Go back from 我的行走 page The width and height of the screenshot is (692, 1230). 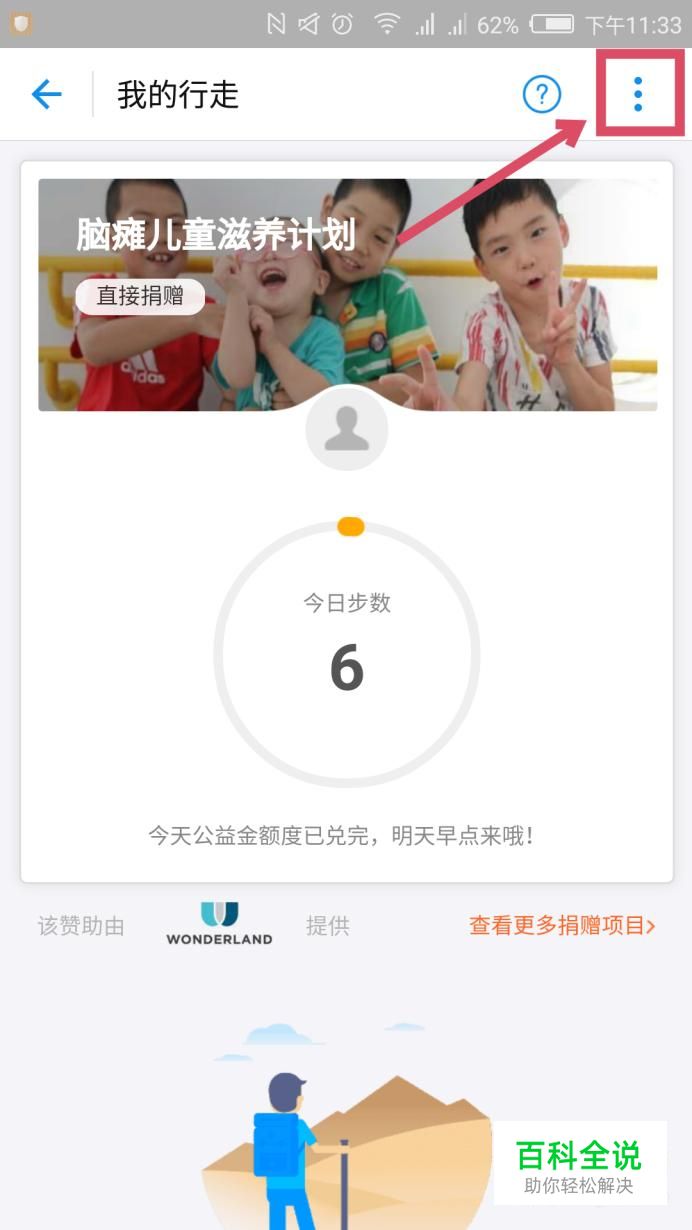coord(46,95)
